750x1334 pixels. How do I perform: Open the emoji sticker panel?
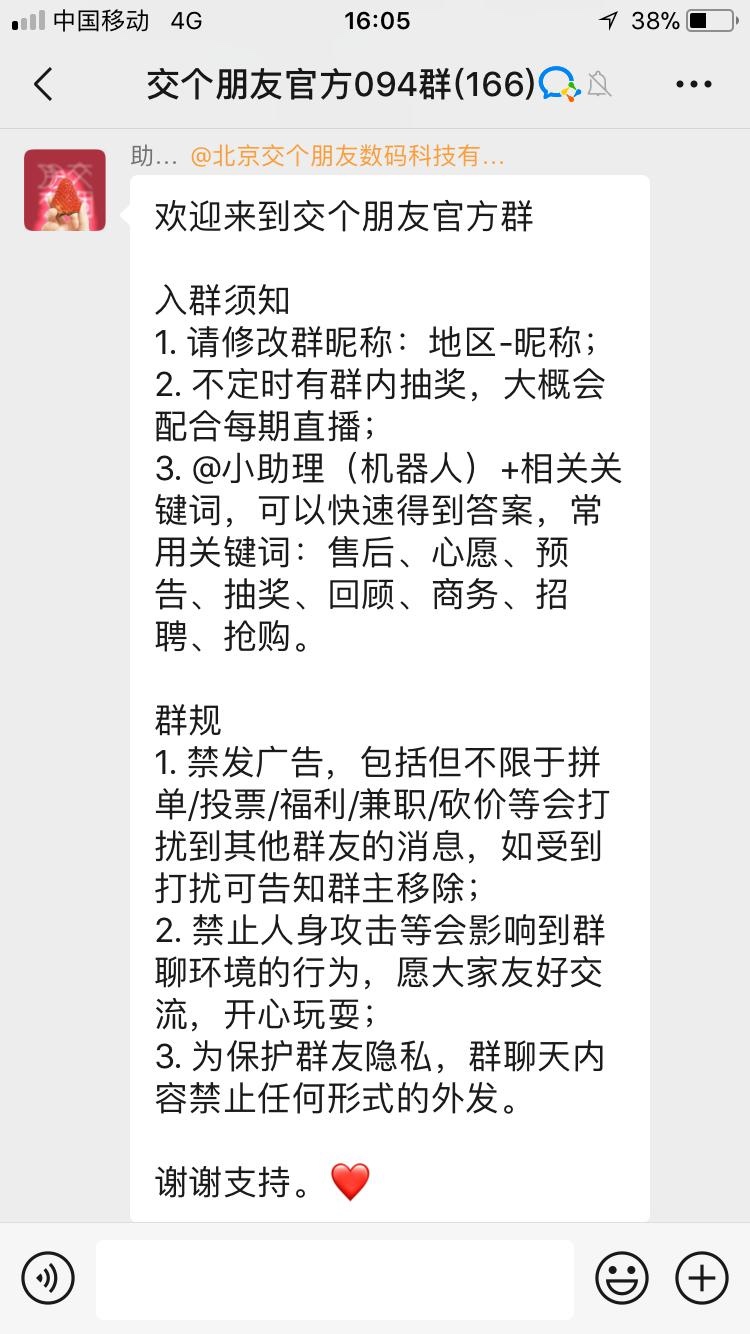(621, 1278)
